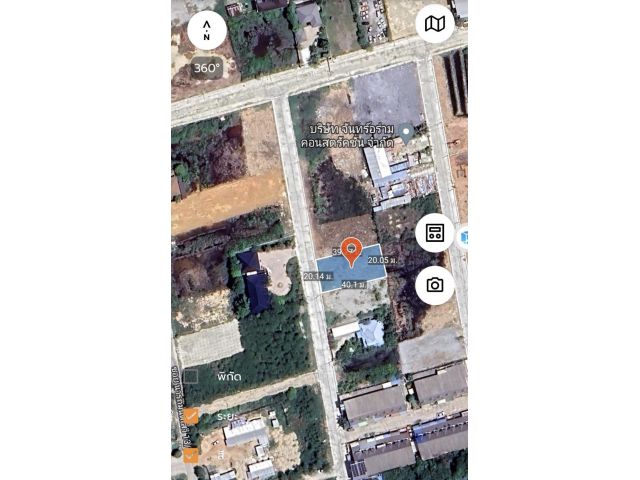This screenshot has width=640, height=480.
Task: Capture the map with the camera button
Action: click(435, 285)
